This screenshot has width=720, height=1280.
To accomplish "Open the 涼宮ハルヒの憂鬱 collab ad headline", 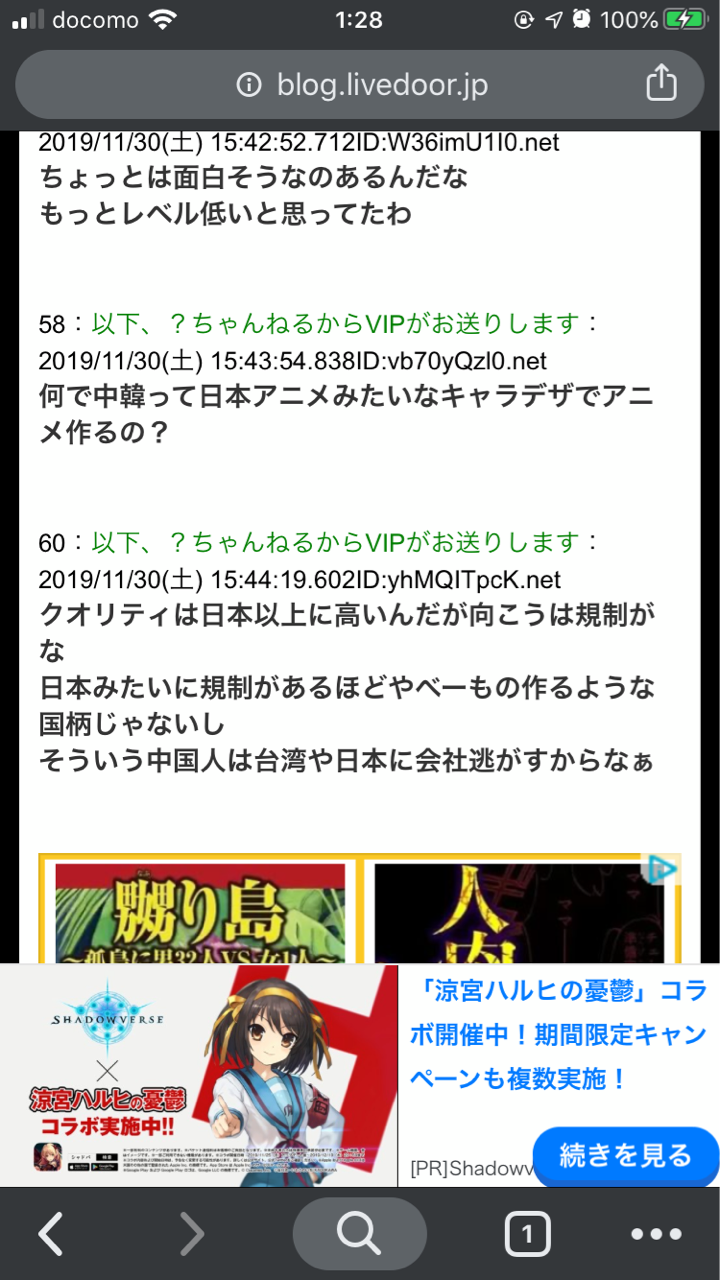I will (x=558, y=1035).
